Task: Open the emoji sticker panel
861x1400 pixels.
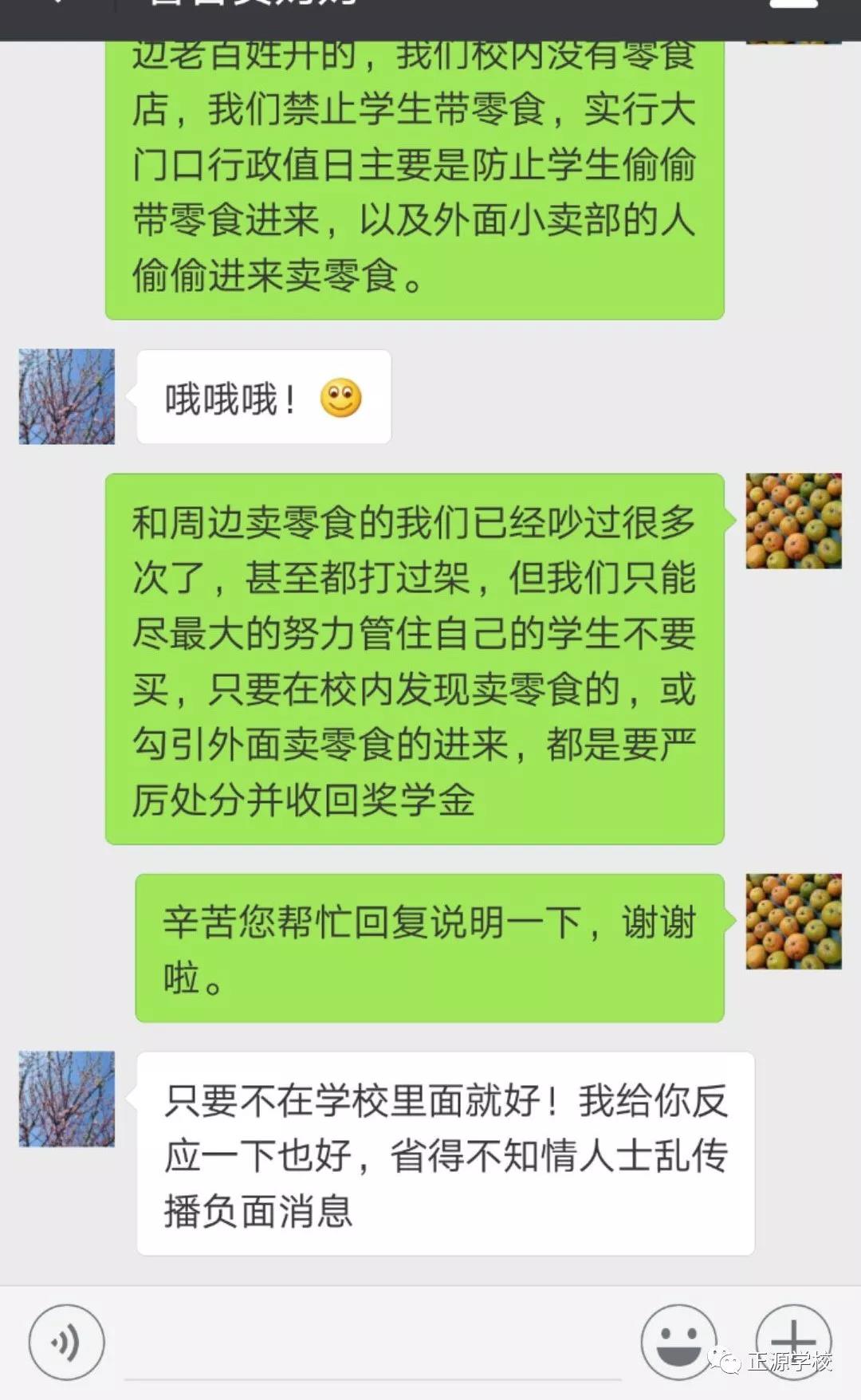Action: pyautogui.click(x=678, y=1343)
